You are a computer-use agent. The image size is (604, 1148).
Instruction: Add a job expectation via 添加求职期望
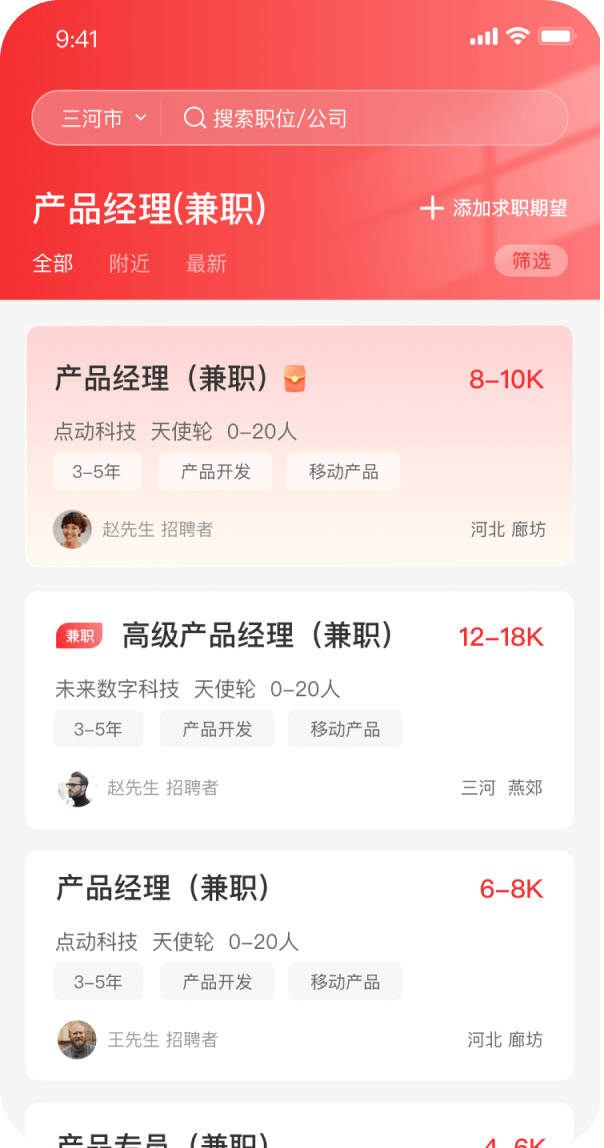494,208
